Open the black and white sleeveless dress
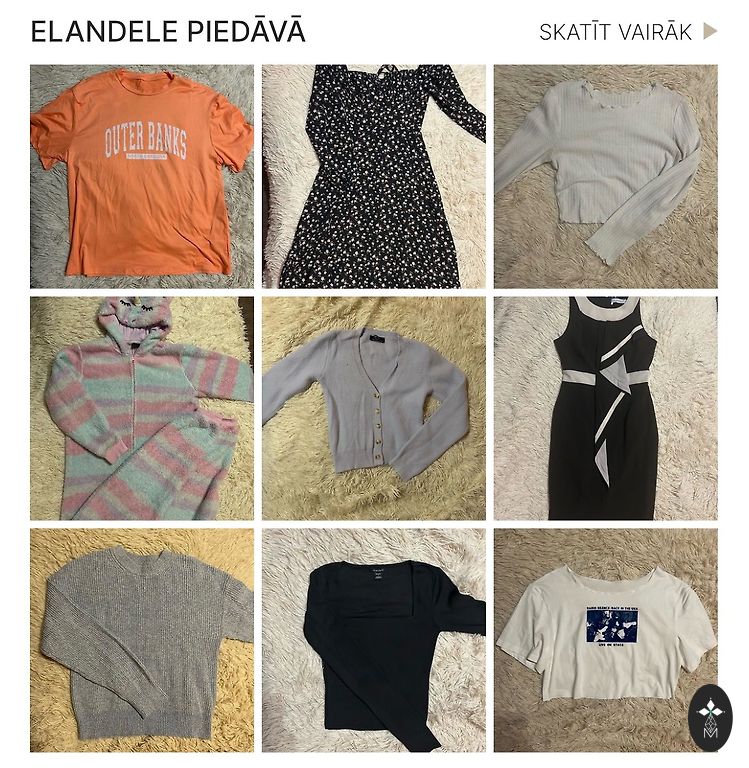Screen dimensions: 749x768 (605, 408)
